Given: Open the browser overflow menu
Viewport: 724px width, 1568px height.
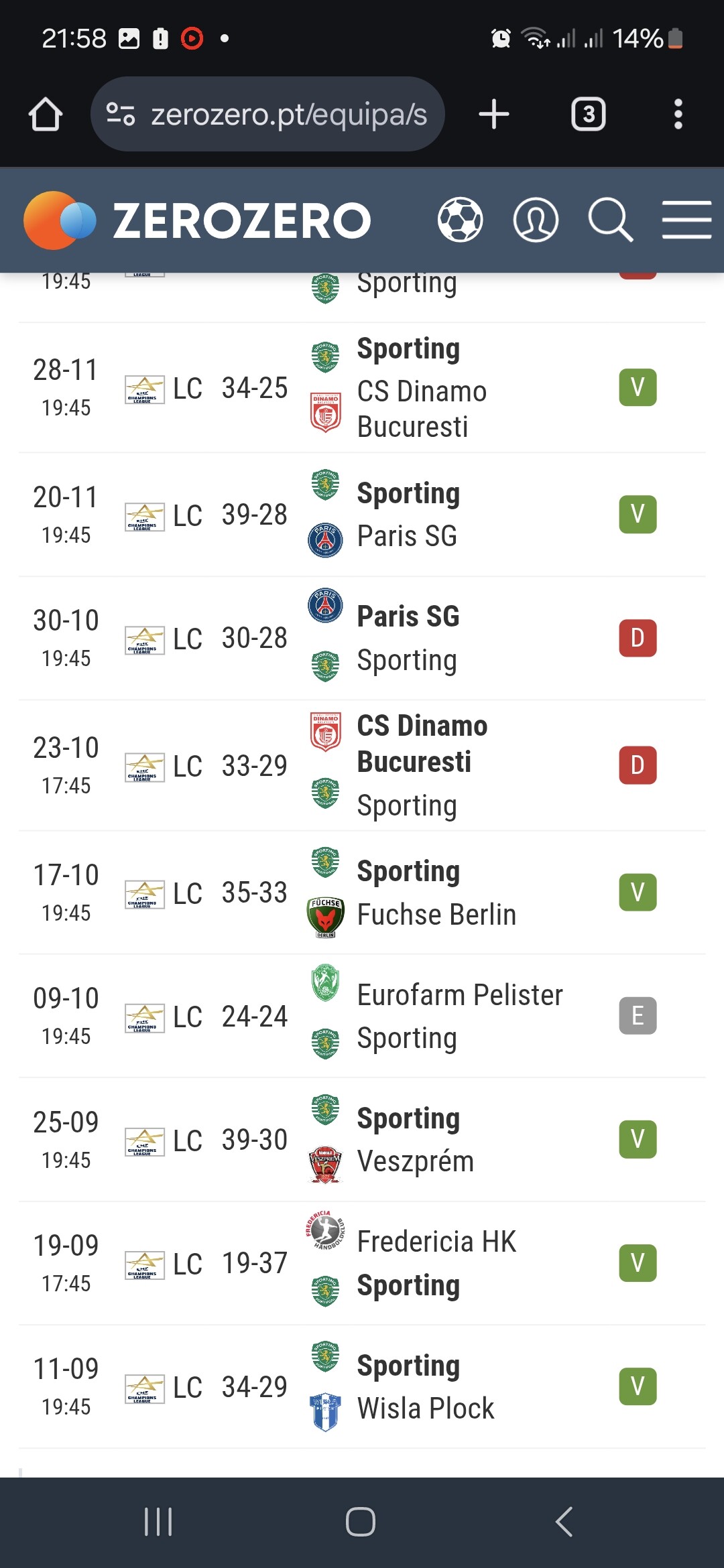Looking at the screenshot, I should pos(678,114).
